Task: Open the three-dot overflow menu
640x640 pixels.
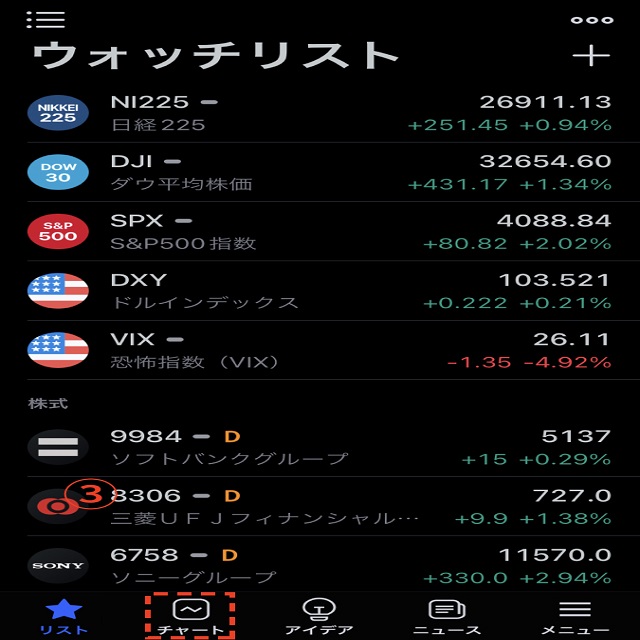Action: (591, 19)
